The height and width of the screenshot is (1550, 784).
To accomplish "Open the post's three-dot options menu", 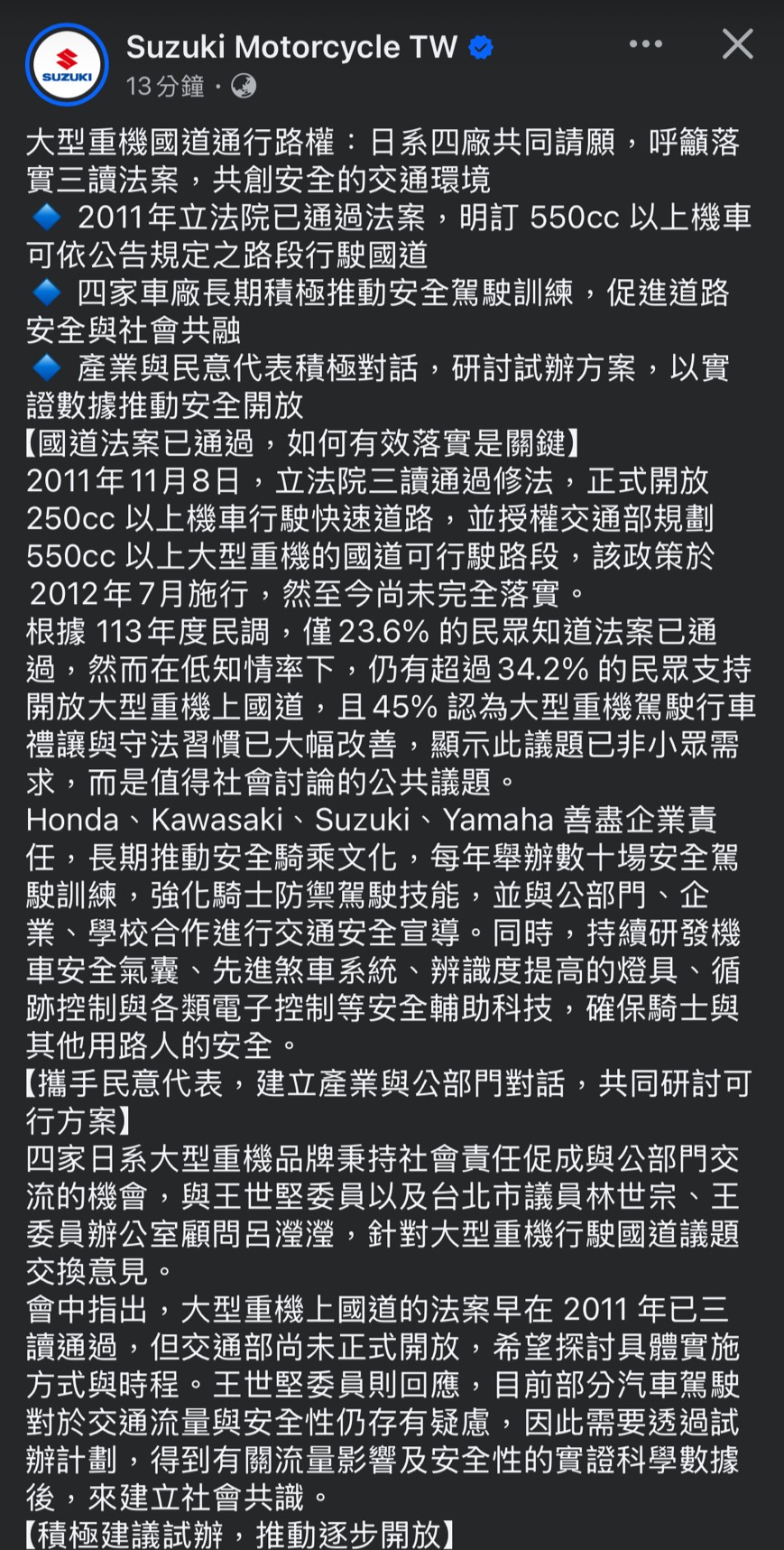I will coord(645,44).
